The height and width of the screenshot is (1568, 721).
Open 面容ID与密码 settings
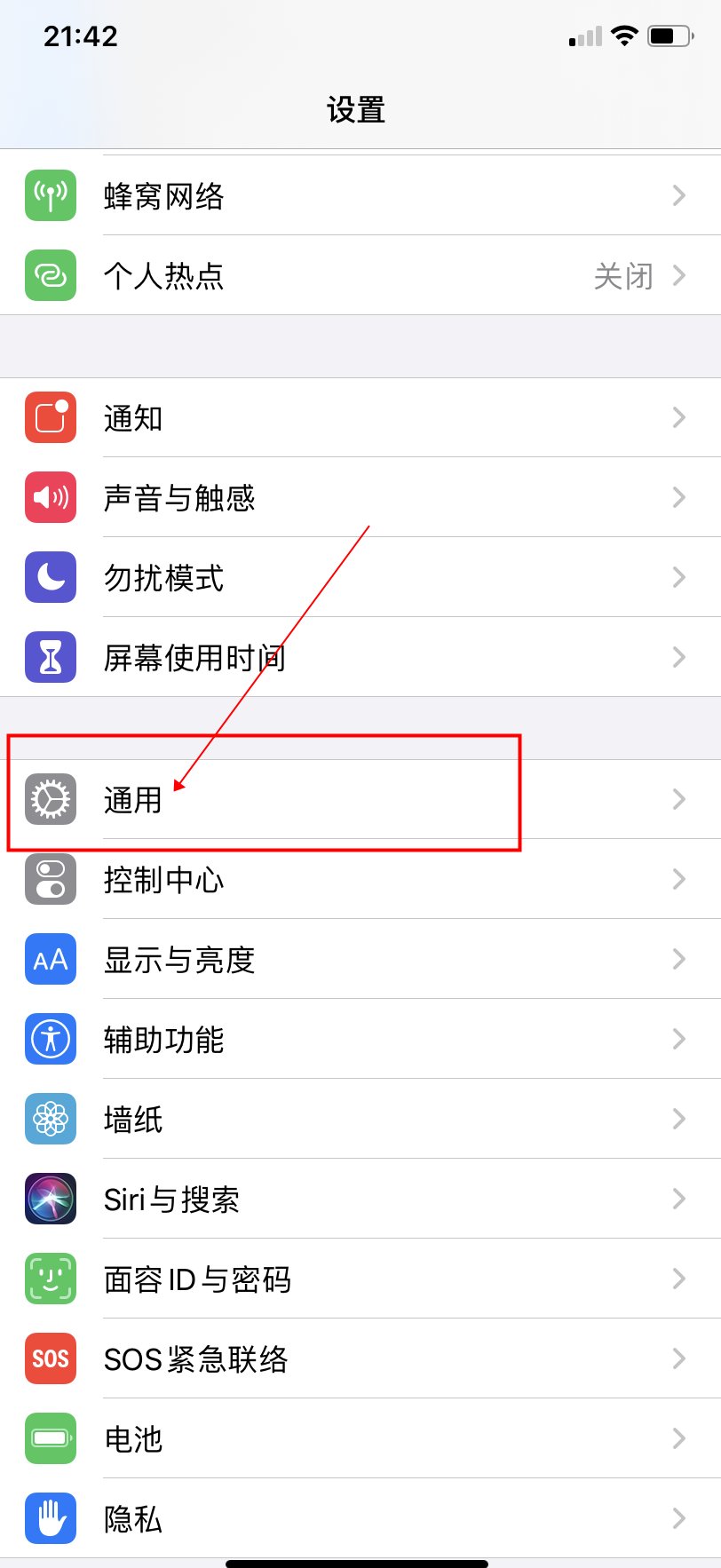(360, 1279)
